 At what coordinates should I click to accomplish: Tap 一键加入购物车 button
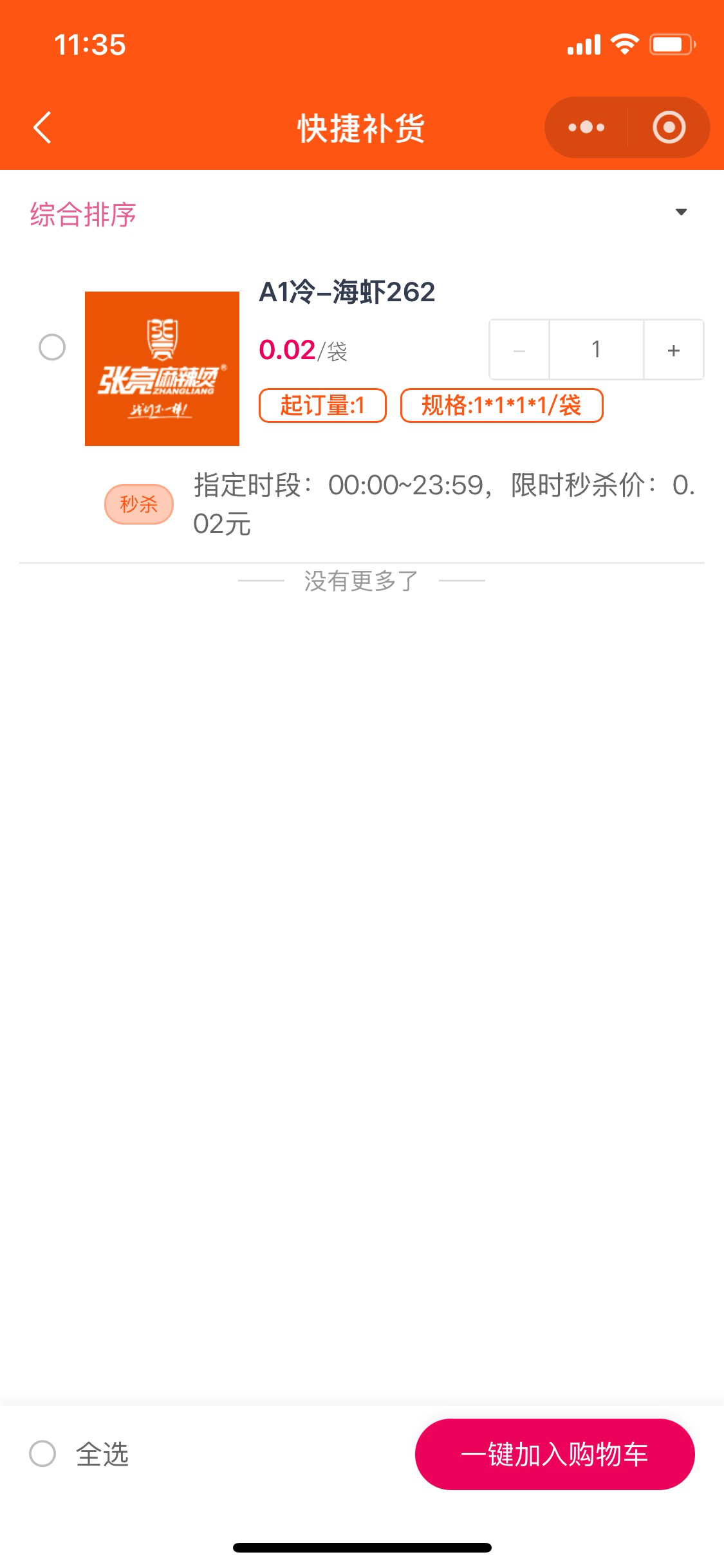554,1453
